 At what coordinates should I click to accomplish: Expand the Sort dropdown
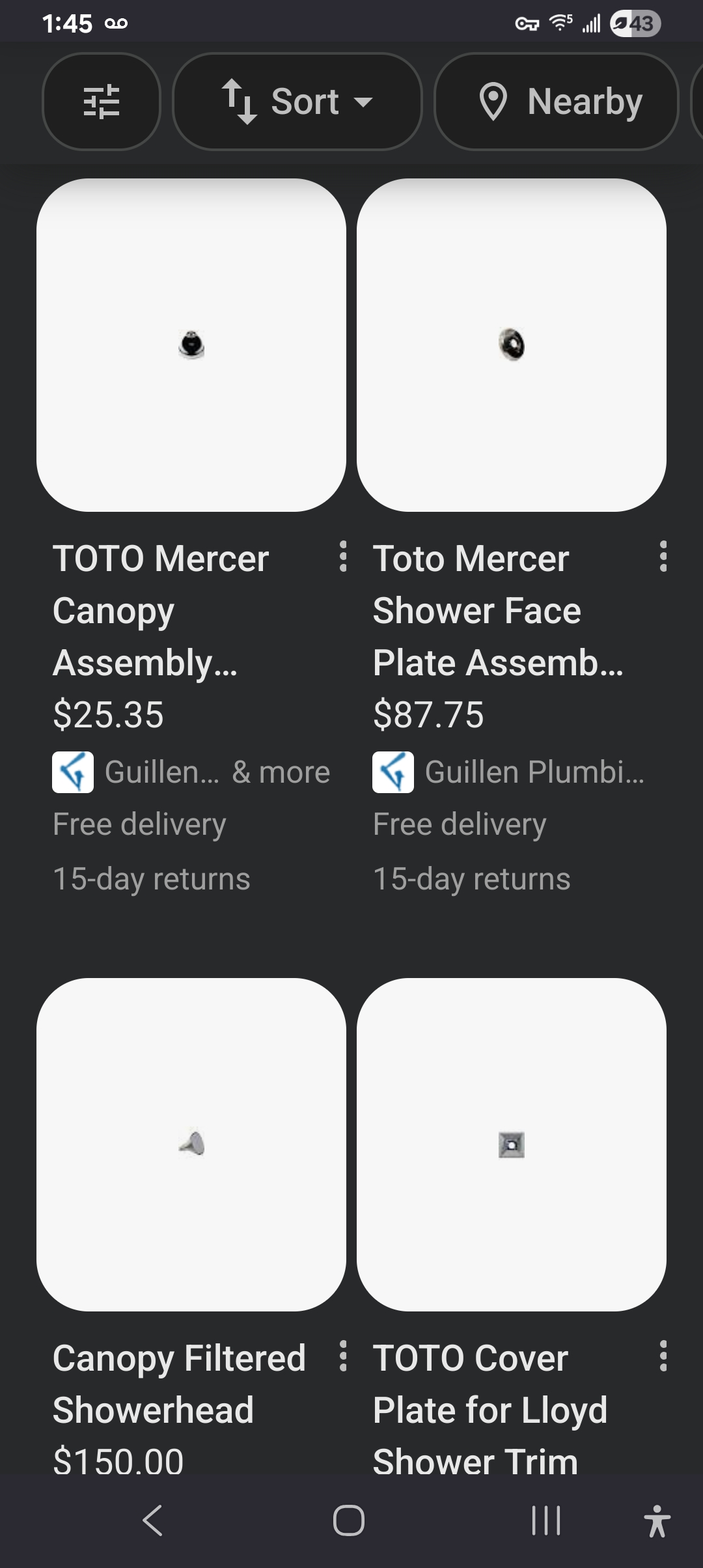click(297, 102)
